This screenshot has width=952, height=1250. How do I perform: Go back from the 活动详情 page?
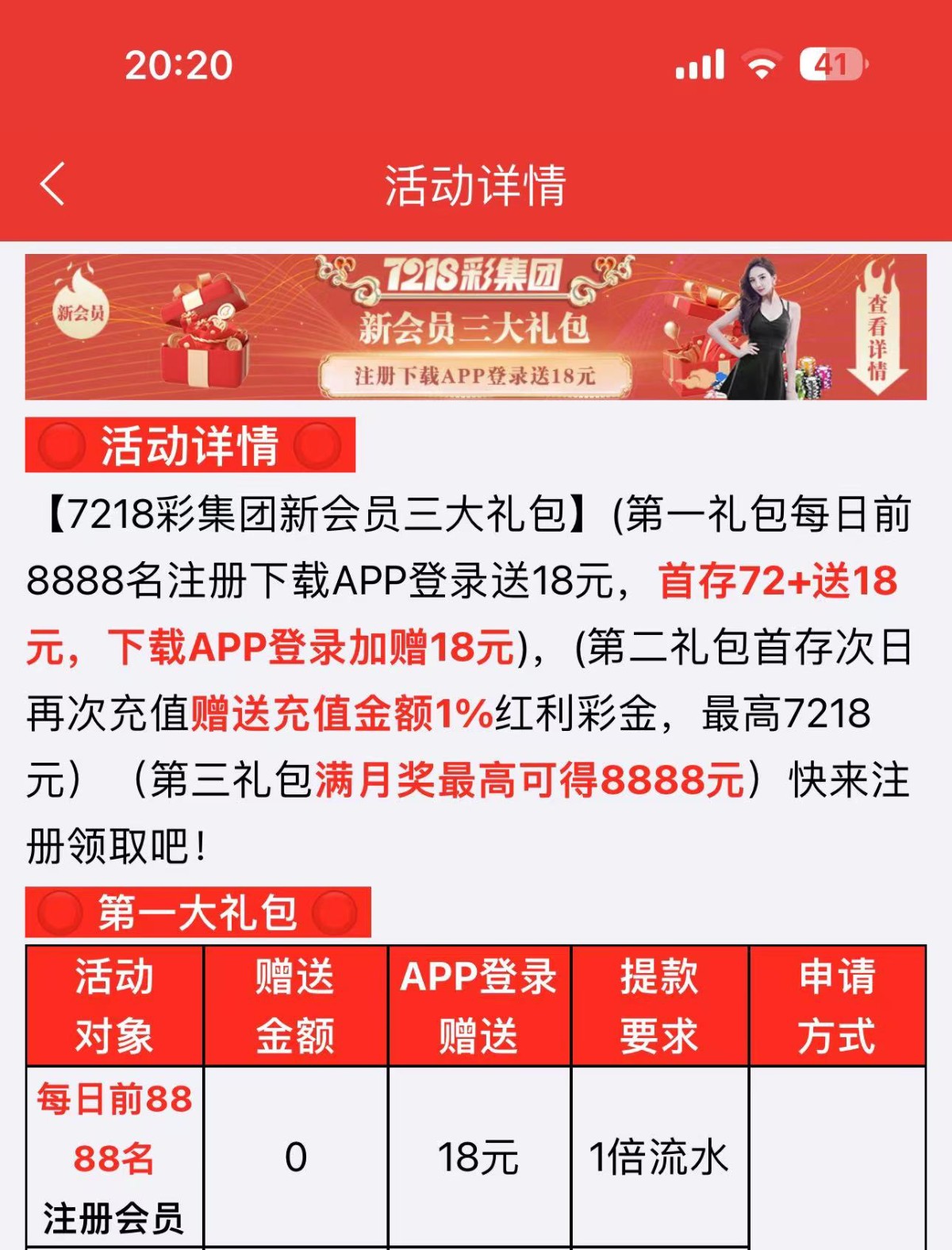52,185
